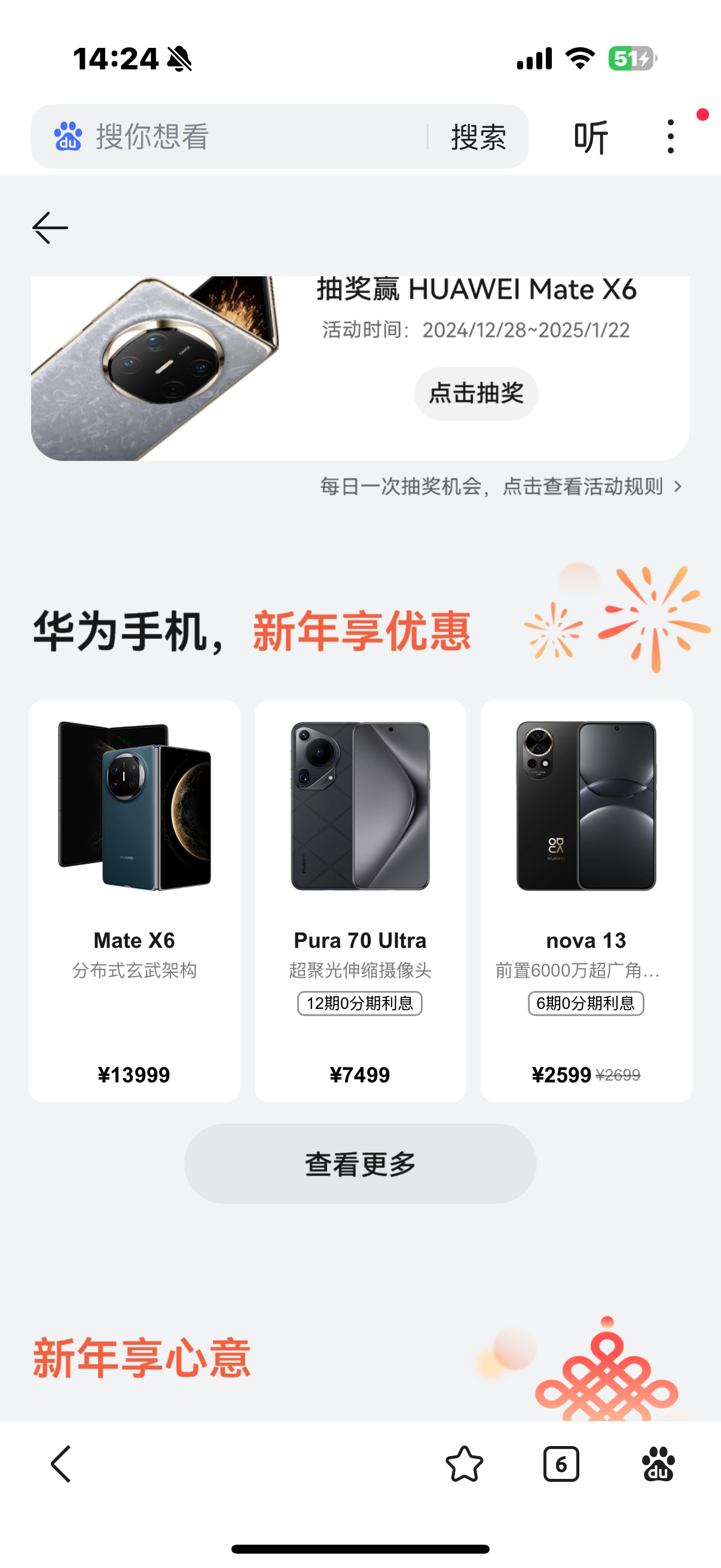This screenshot has width=721, height=1568.
Task: Tap 查看更多 to see more phones
Action: coord(360,1163)
